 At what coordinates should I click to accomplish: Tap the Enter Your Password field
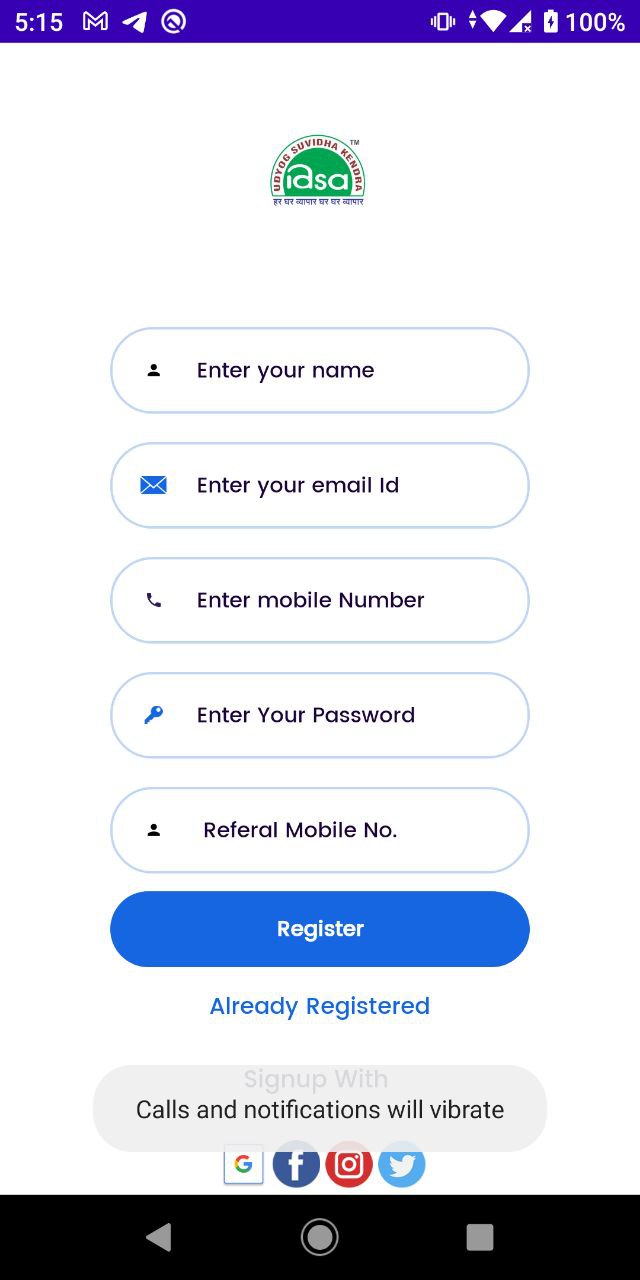click(319, 715)
